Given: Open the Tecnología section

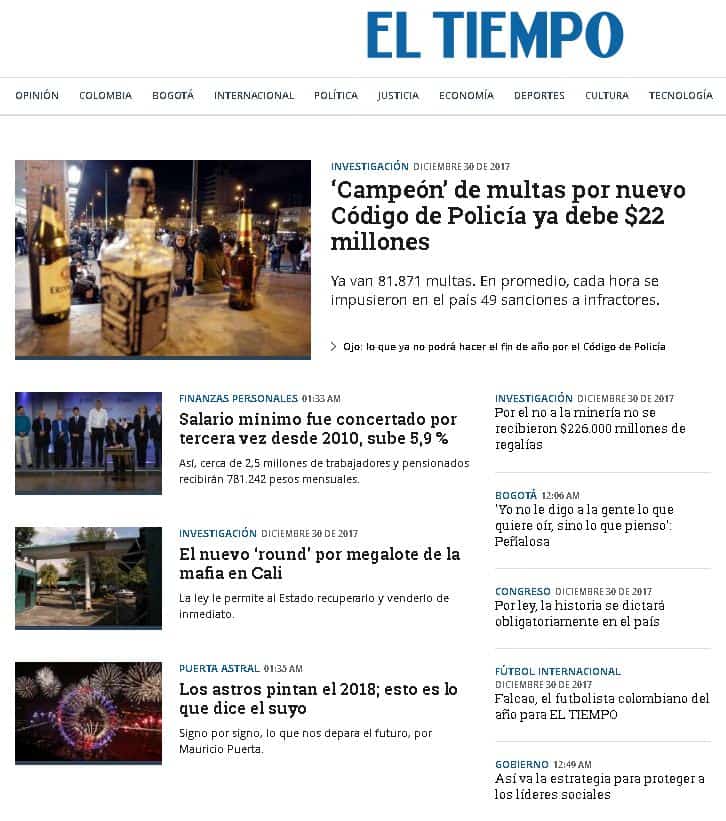Looking at the screenshot, I should click(680, 96).
